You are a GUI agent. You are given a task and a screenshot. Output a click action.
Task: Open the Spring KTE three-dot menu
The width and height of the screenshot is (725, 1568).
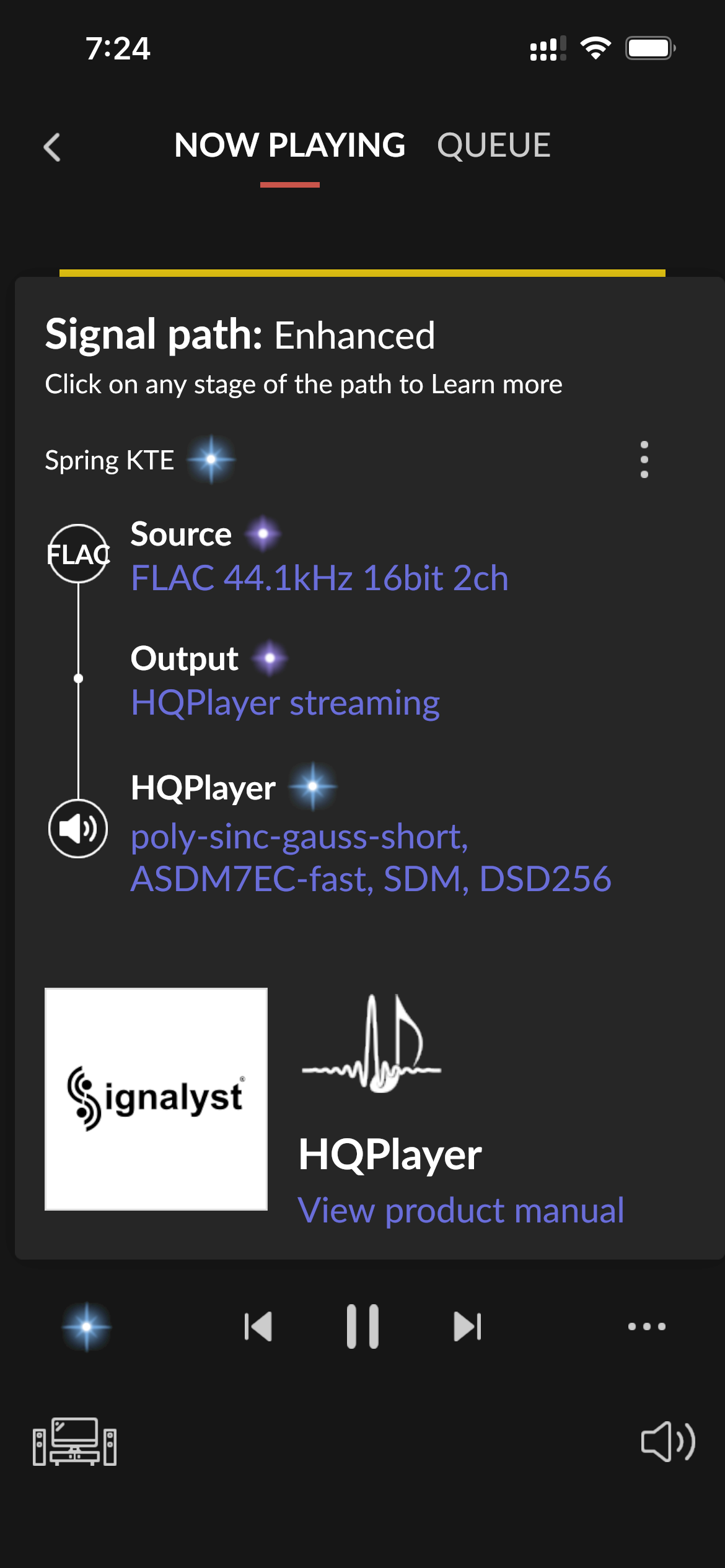click(644, 460)
